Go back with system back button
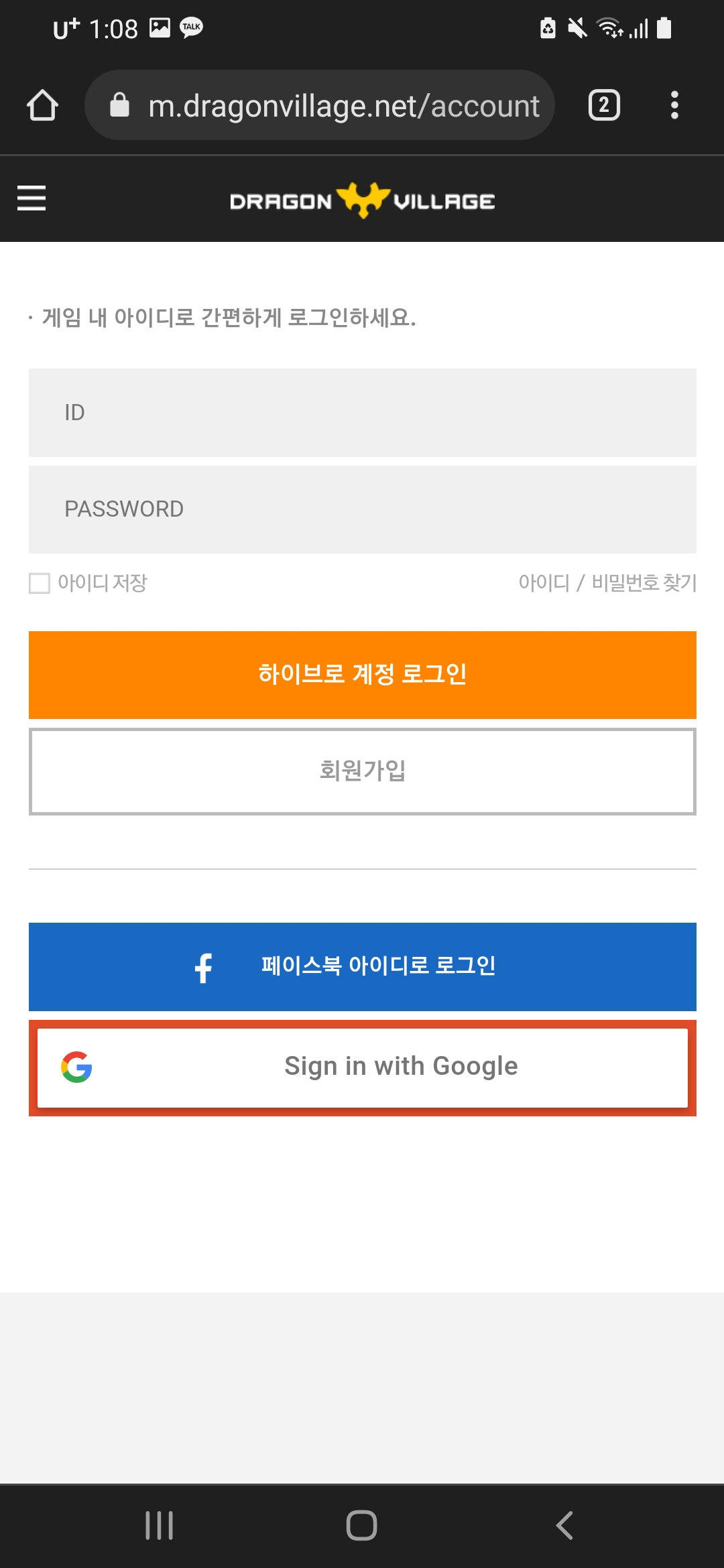The image size is (724, 1568). [x=564, y=1526]
